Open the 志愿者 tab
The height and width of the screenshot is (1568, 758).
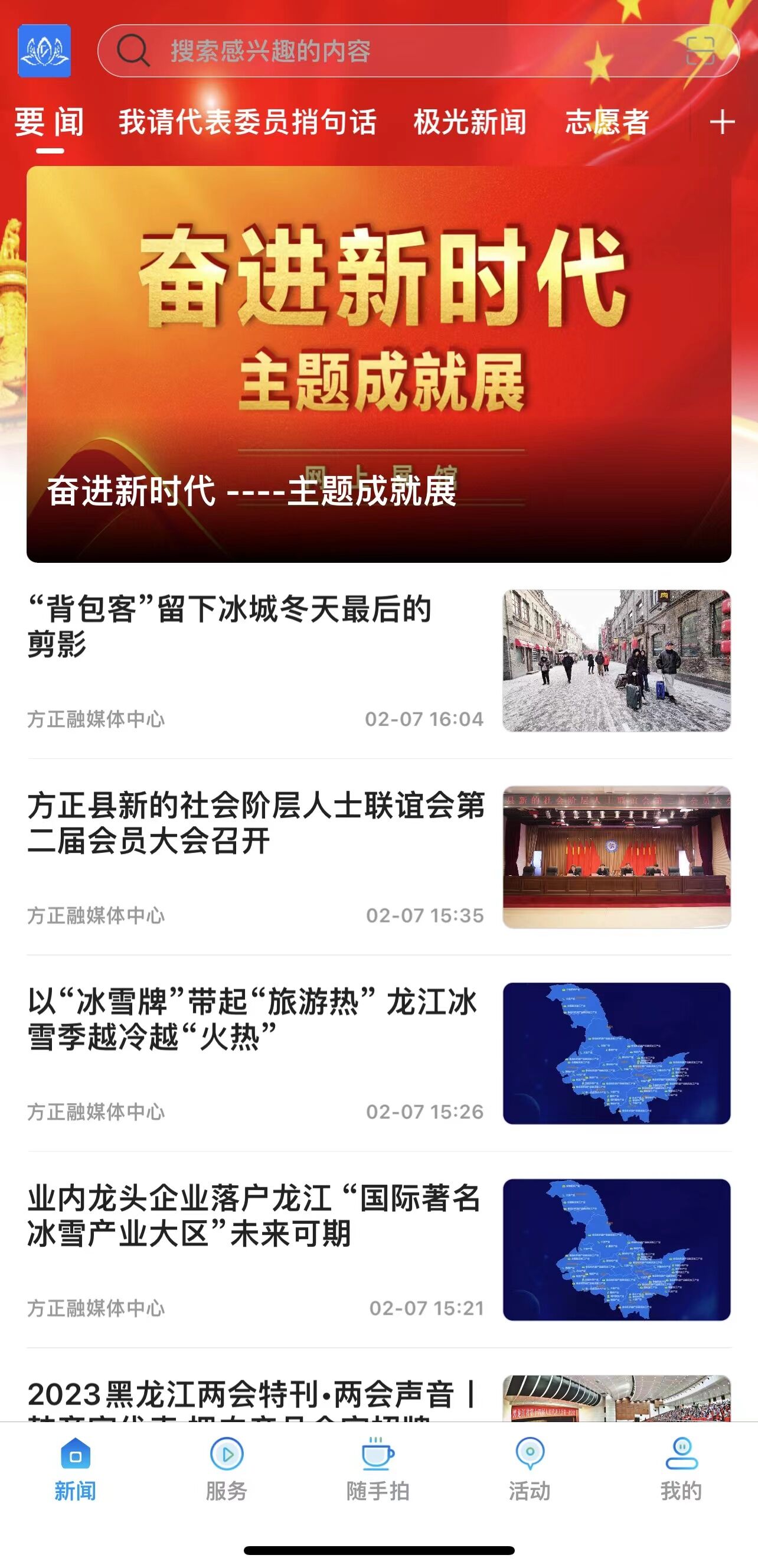tap(607, 122)
